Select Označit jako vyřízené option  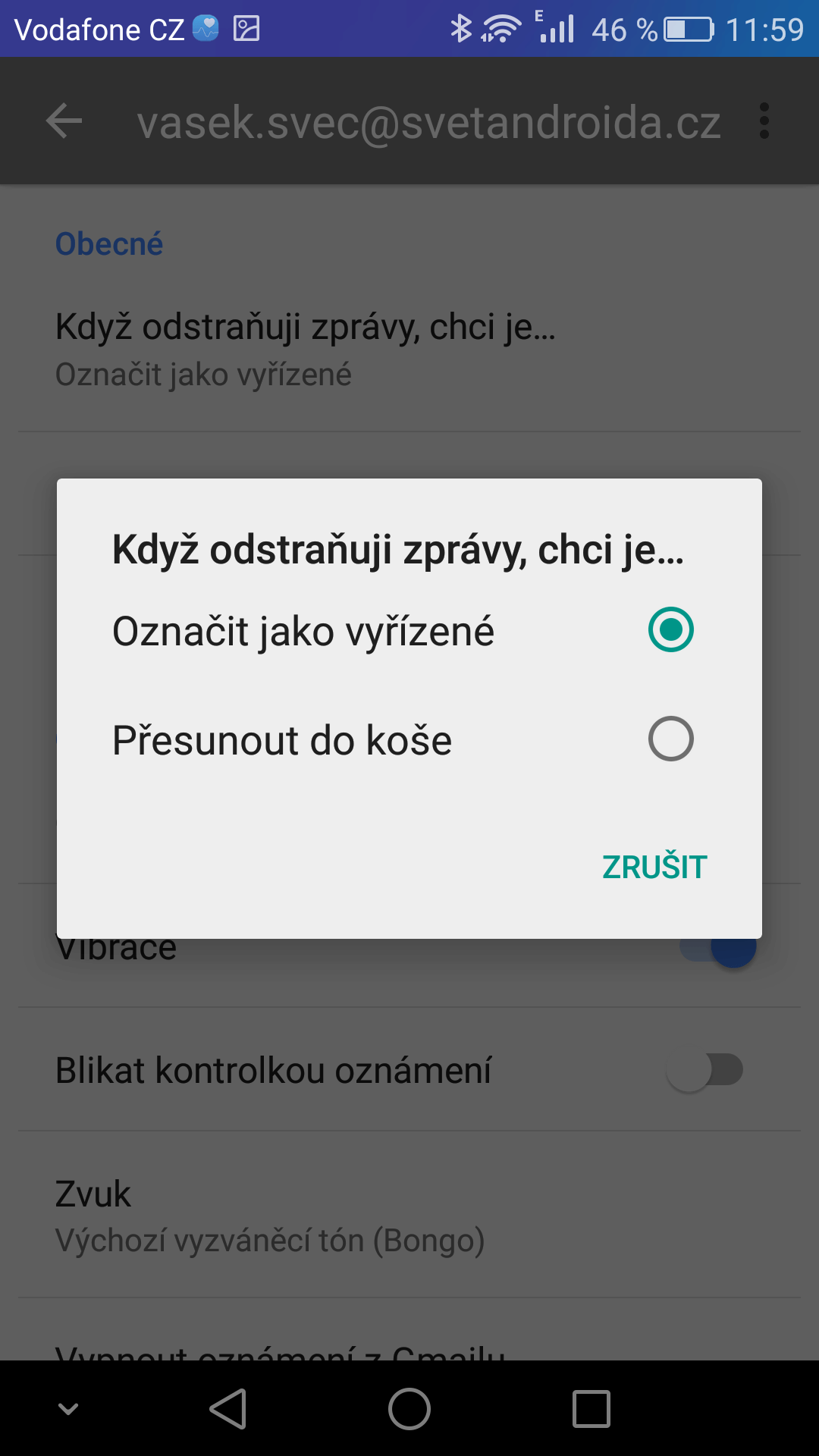[x=409, y=630]
